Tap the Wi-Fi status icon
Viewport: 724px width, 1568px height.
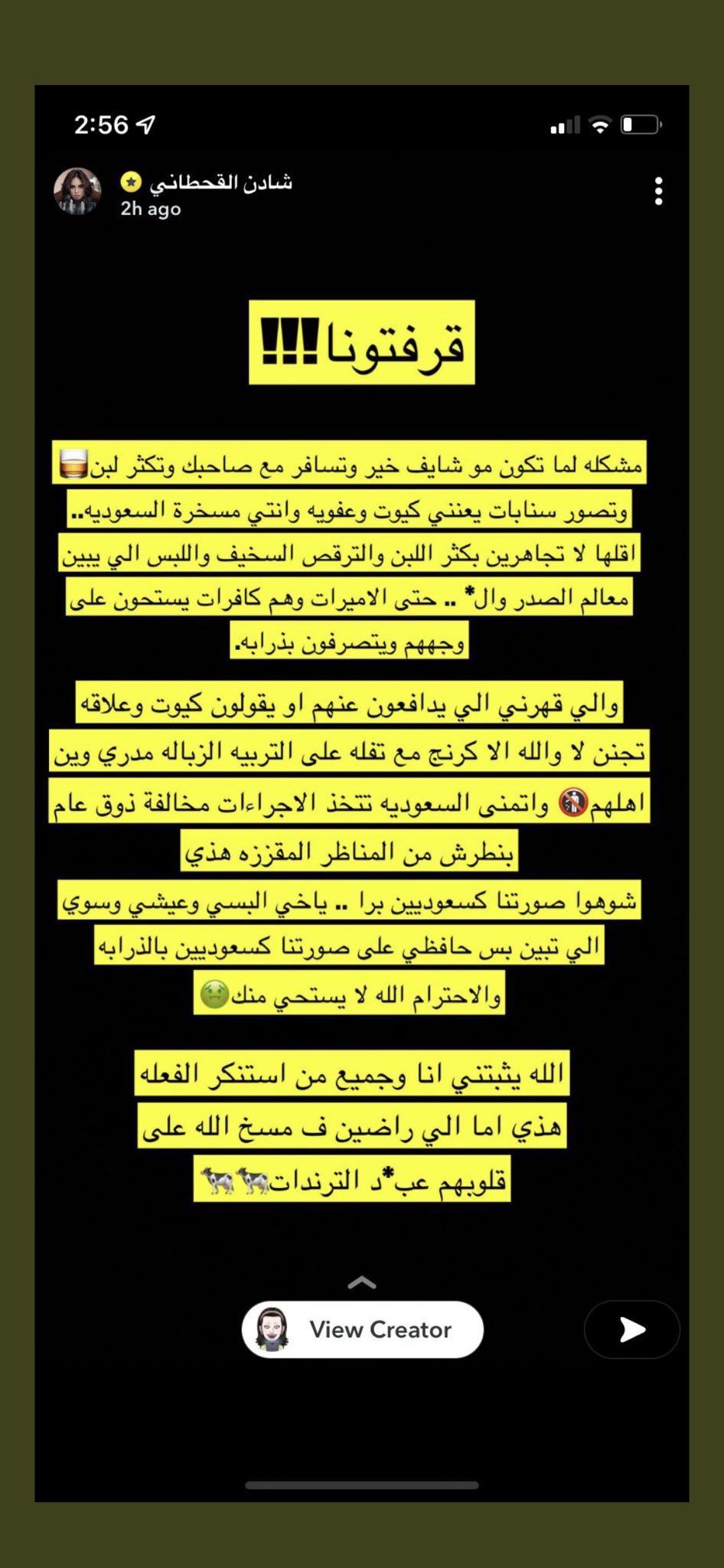click(602, 124)
